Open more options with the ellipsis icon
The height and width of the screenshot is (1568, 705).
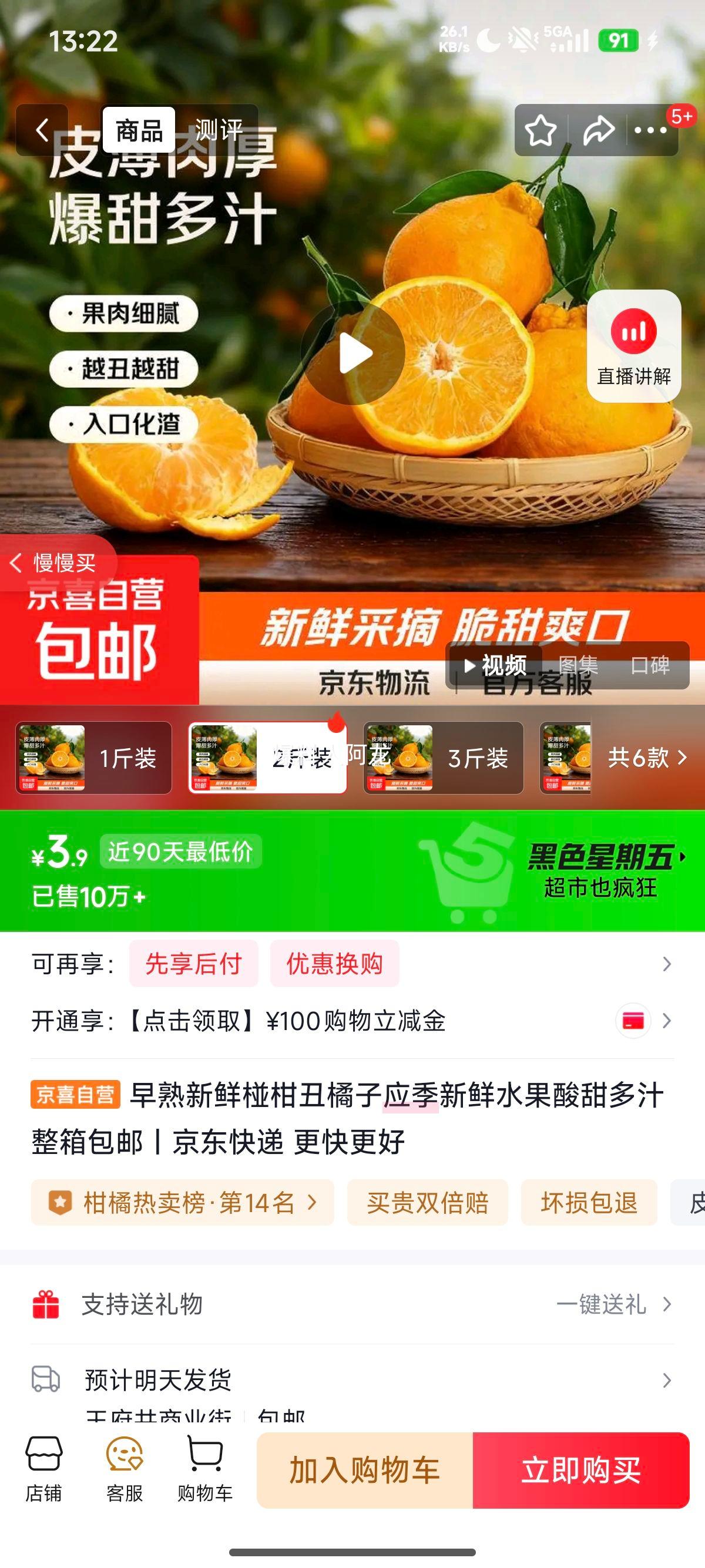pyautogui.click(x=650, y=130)
